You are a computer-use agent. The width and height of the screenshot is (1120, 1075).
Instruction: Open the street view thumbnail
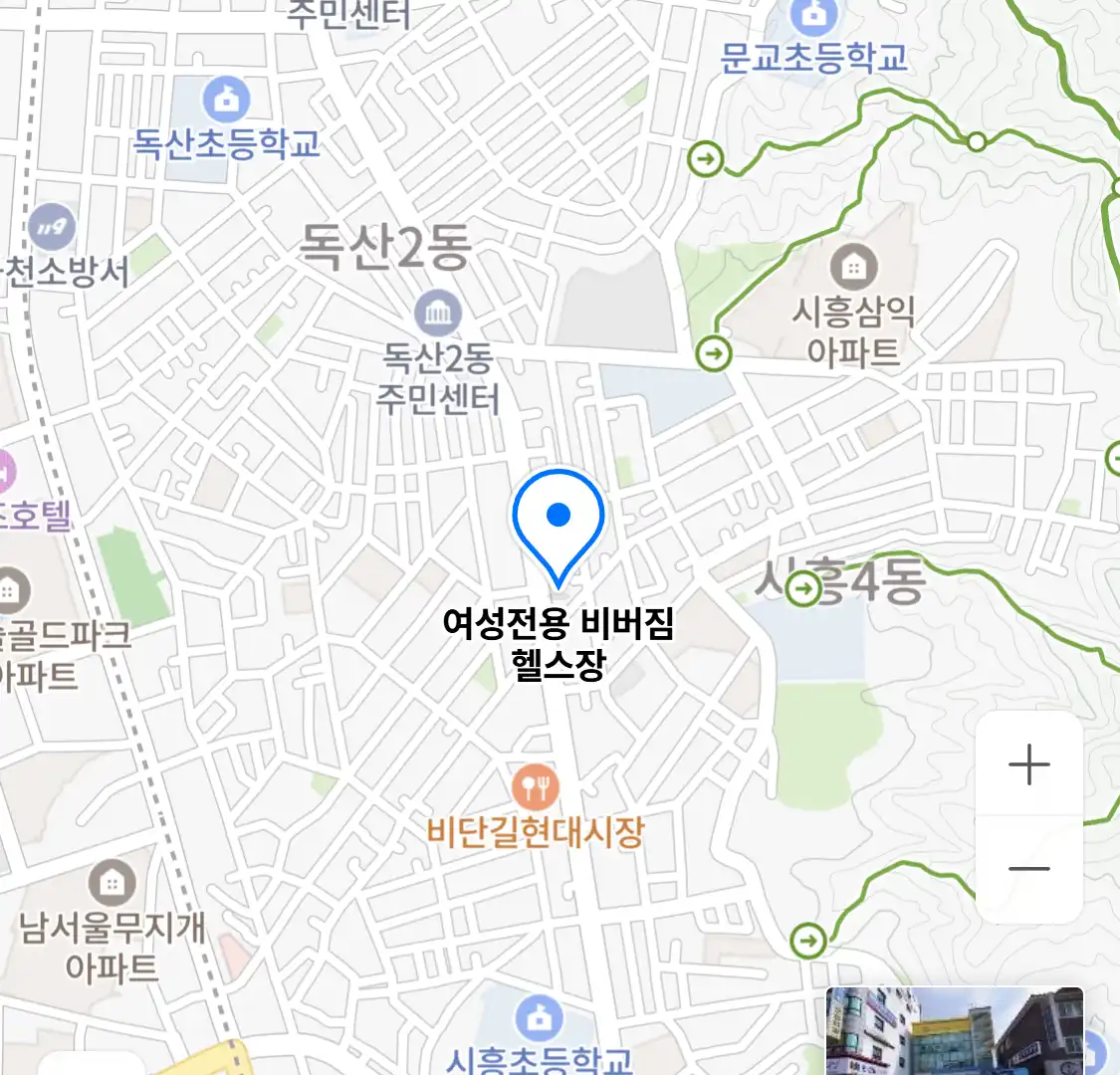click(954, 1030)
